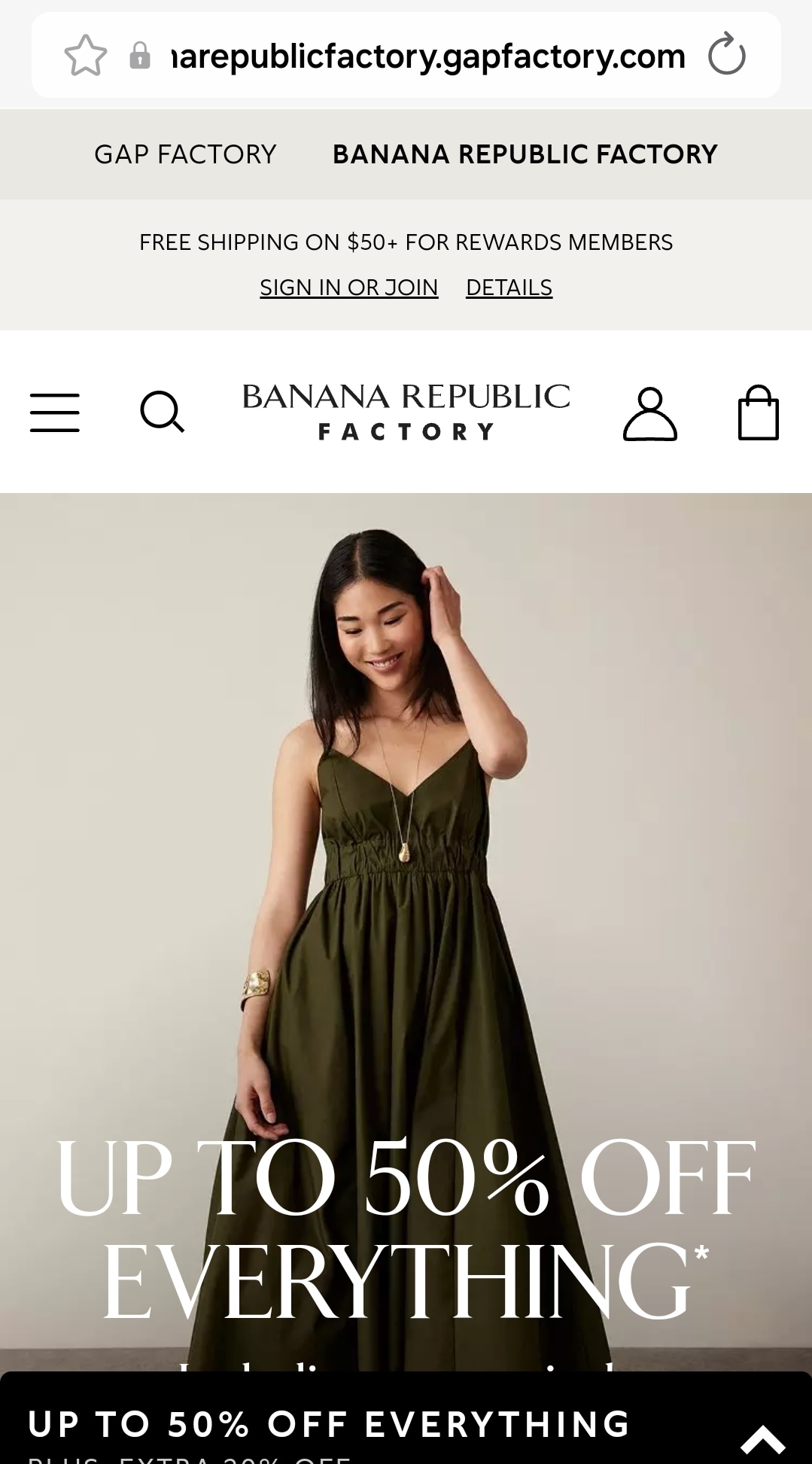Select the Banana Republic Factory tab
The height and width of the screenshot is (1464, 812).
(525, 154)
